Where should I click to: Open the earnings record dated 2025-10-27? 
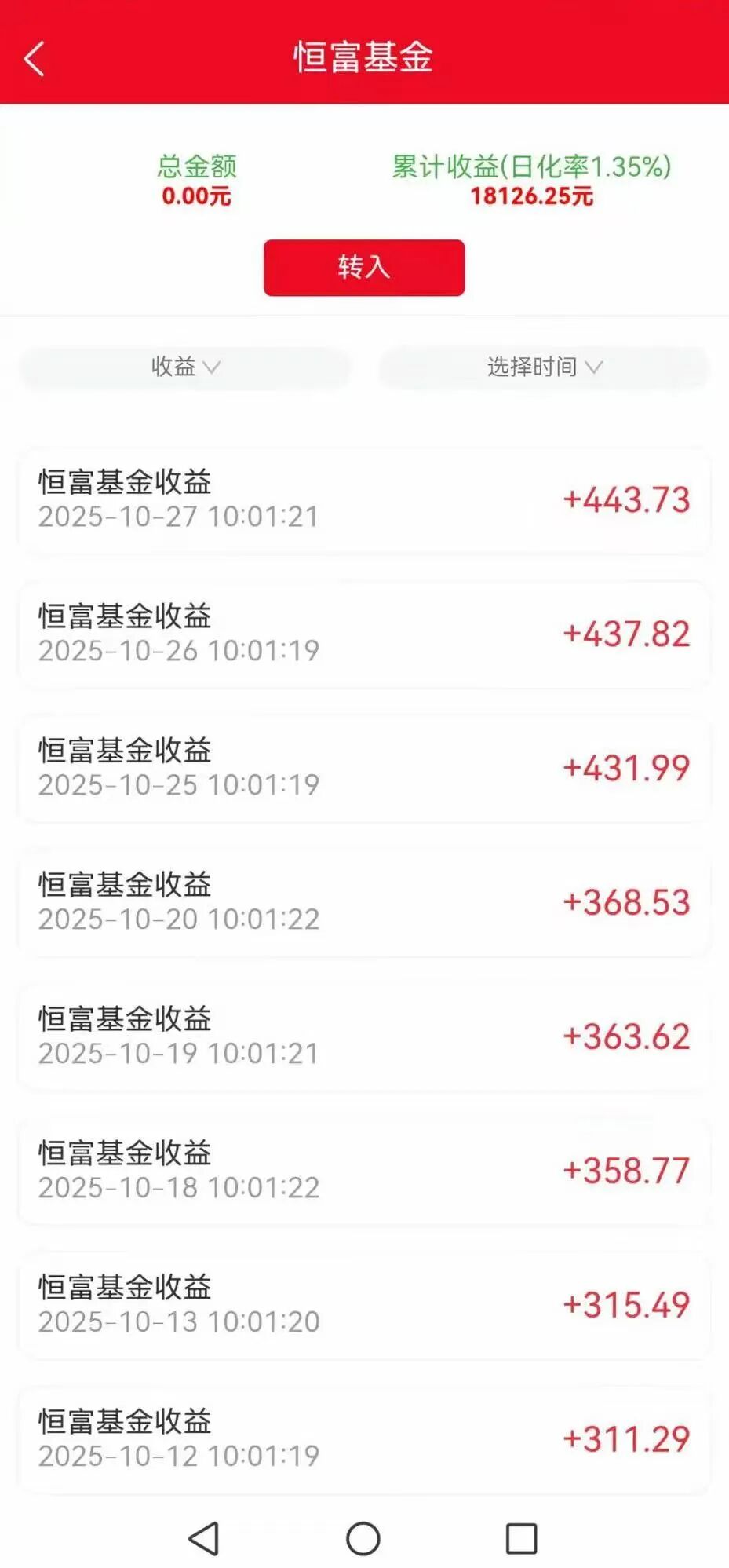(x=364, y=501)
